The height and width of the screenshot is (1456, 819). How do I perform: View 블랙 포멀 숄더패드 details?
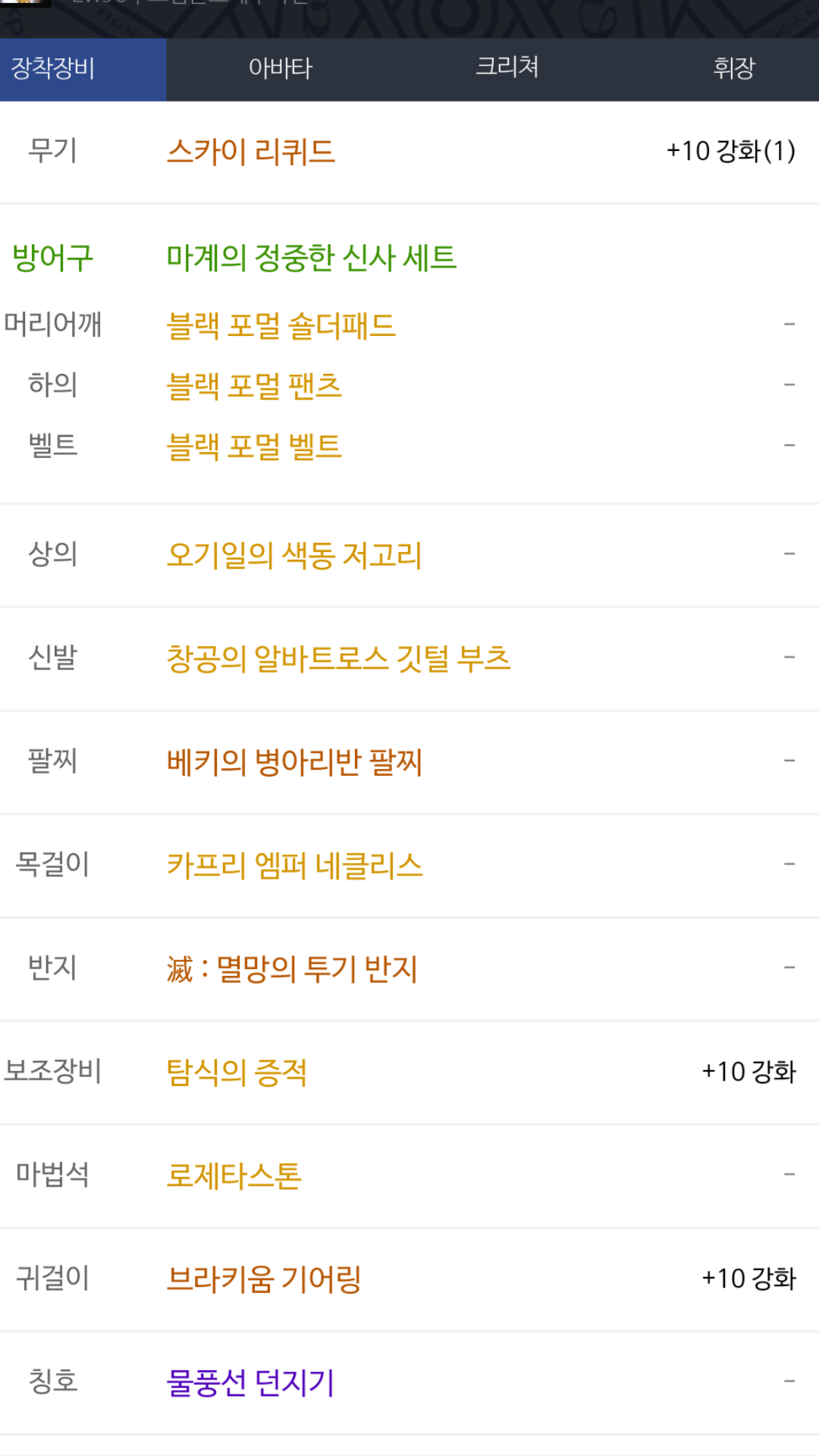(x=281, y=326)
